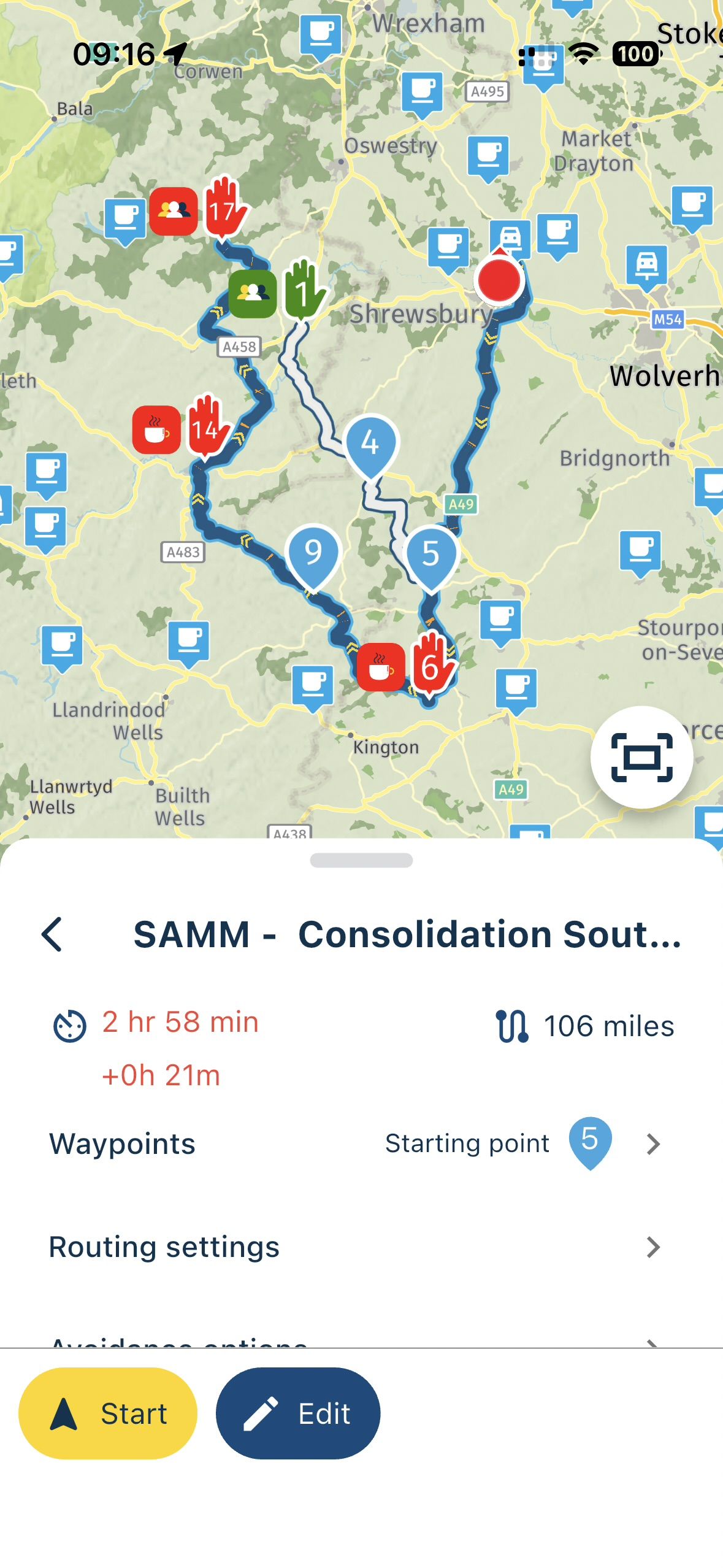Screen dimensions: 723x1568
Task: Tap the red stop marker 6
Action: click(432, 666)
